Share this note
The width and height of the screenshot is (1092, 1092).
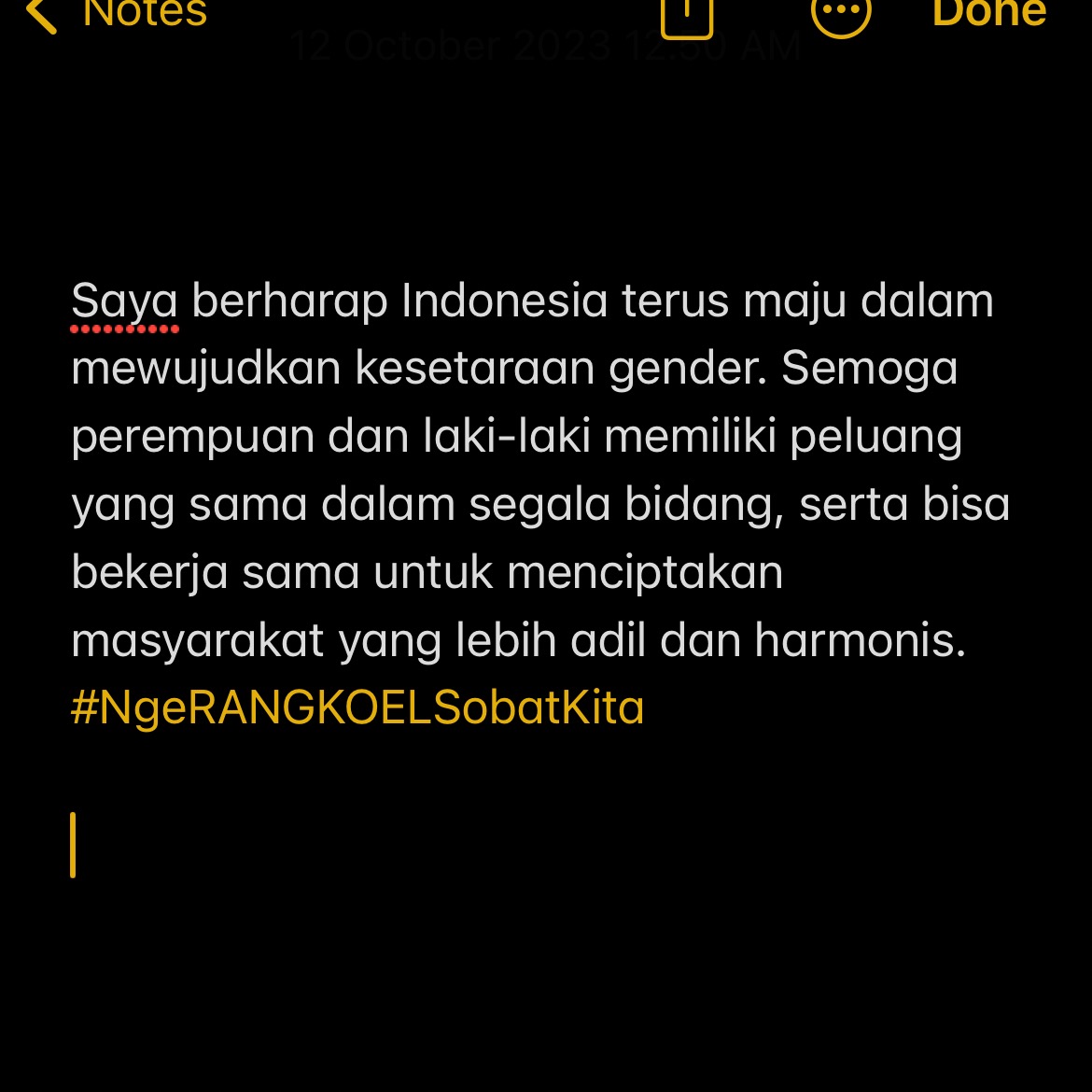[x=686, y=14]
